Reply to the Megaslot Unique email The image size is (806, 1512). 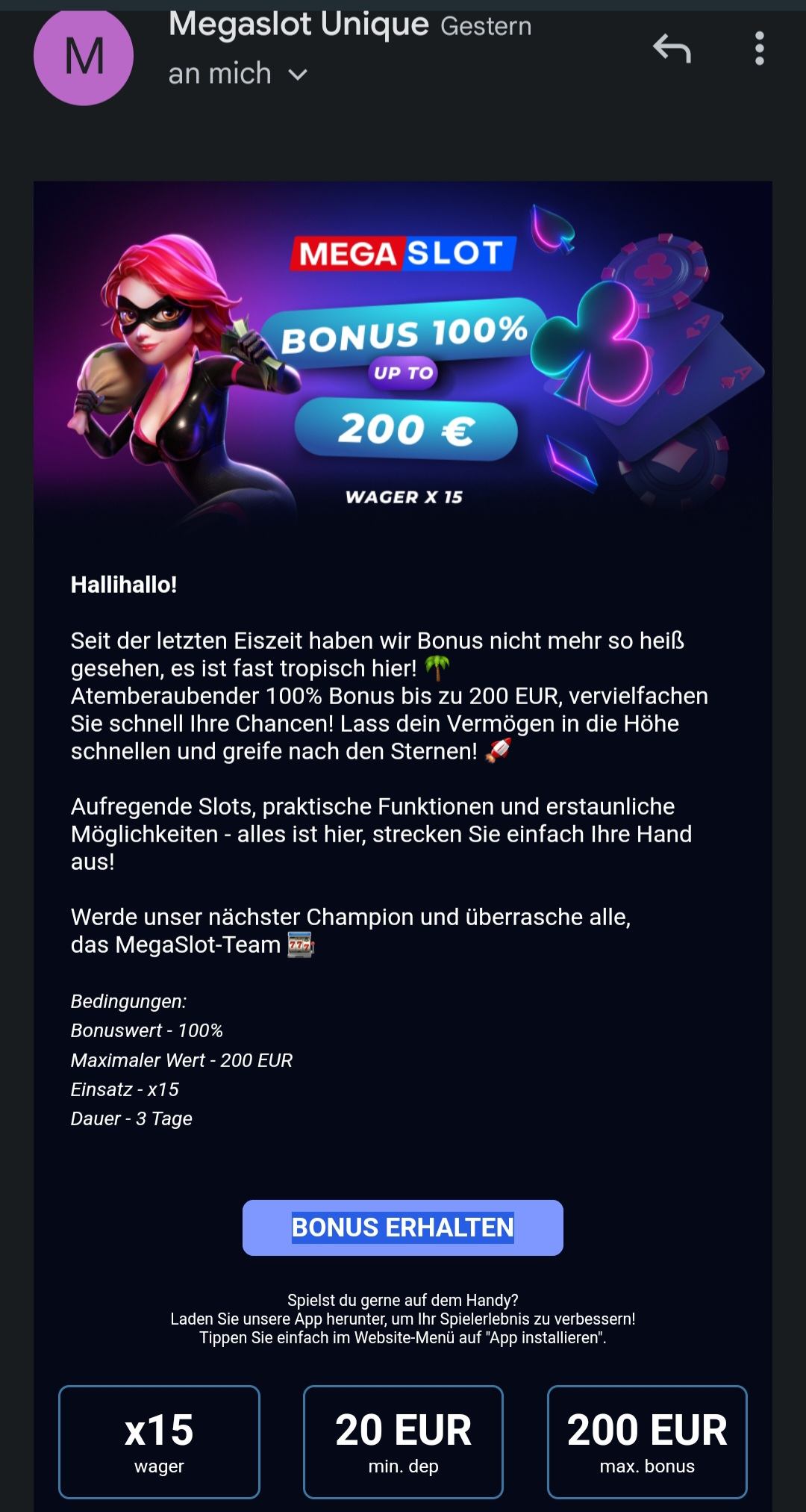[672, 49]
